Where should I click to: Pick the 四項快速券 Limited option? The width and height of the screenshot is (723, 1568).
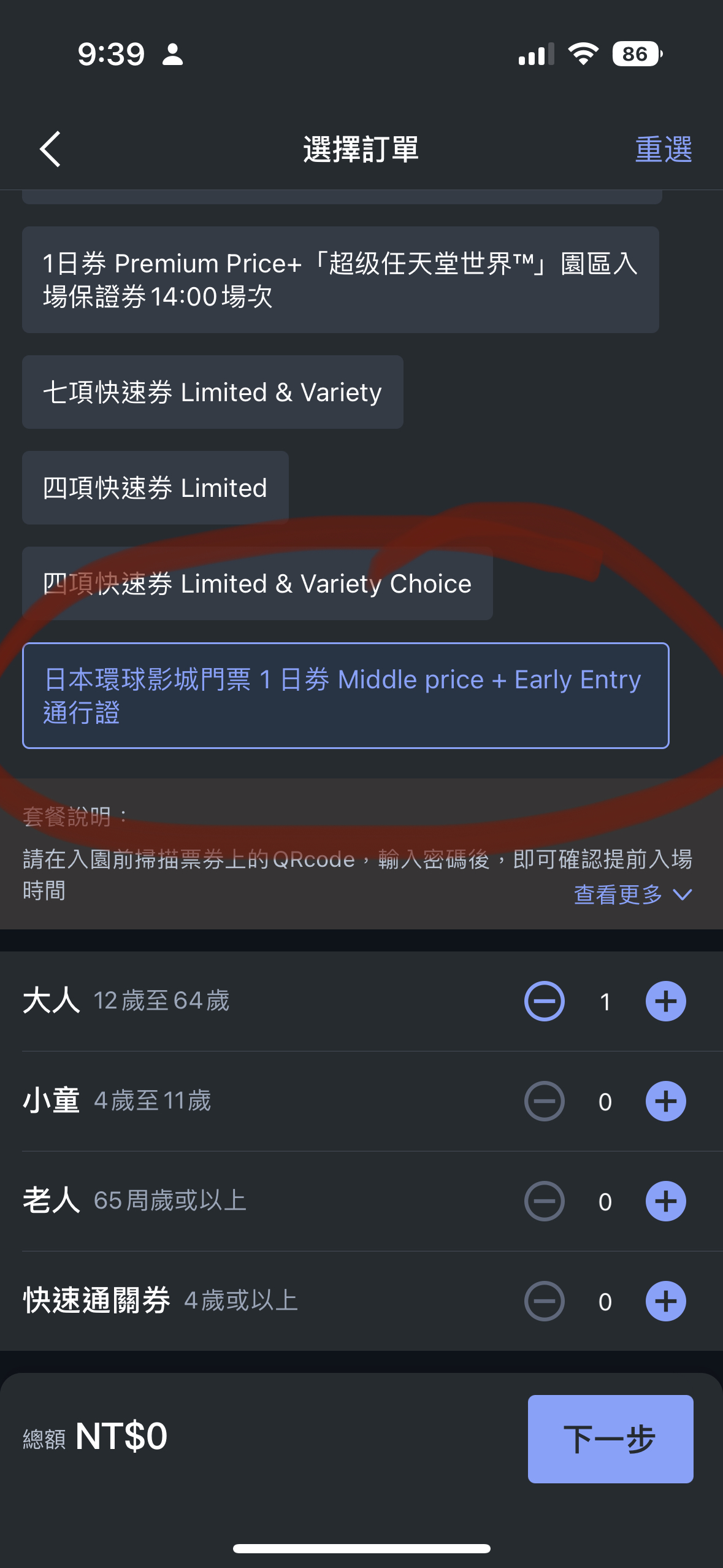(155, 488)
